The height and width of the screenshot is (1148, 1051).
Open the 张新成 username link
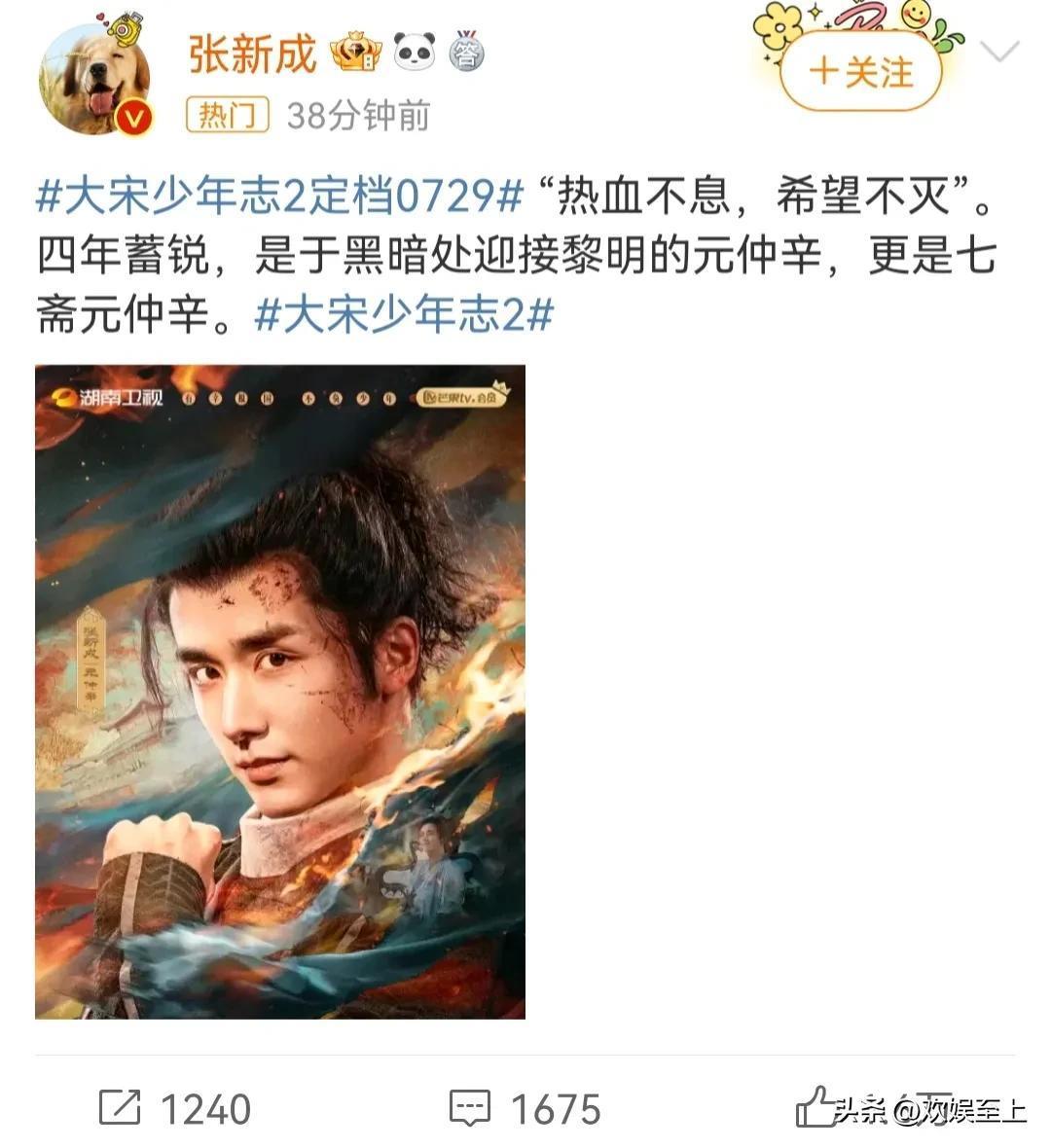pyautogui.click(x=252, y=54)
